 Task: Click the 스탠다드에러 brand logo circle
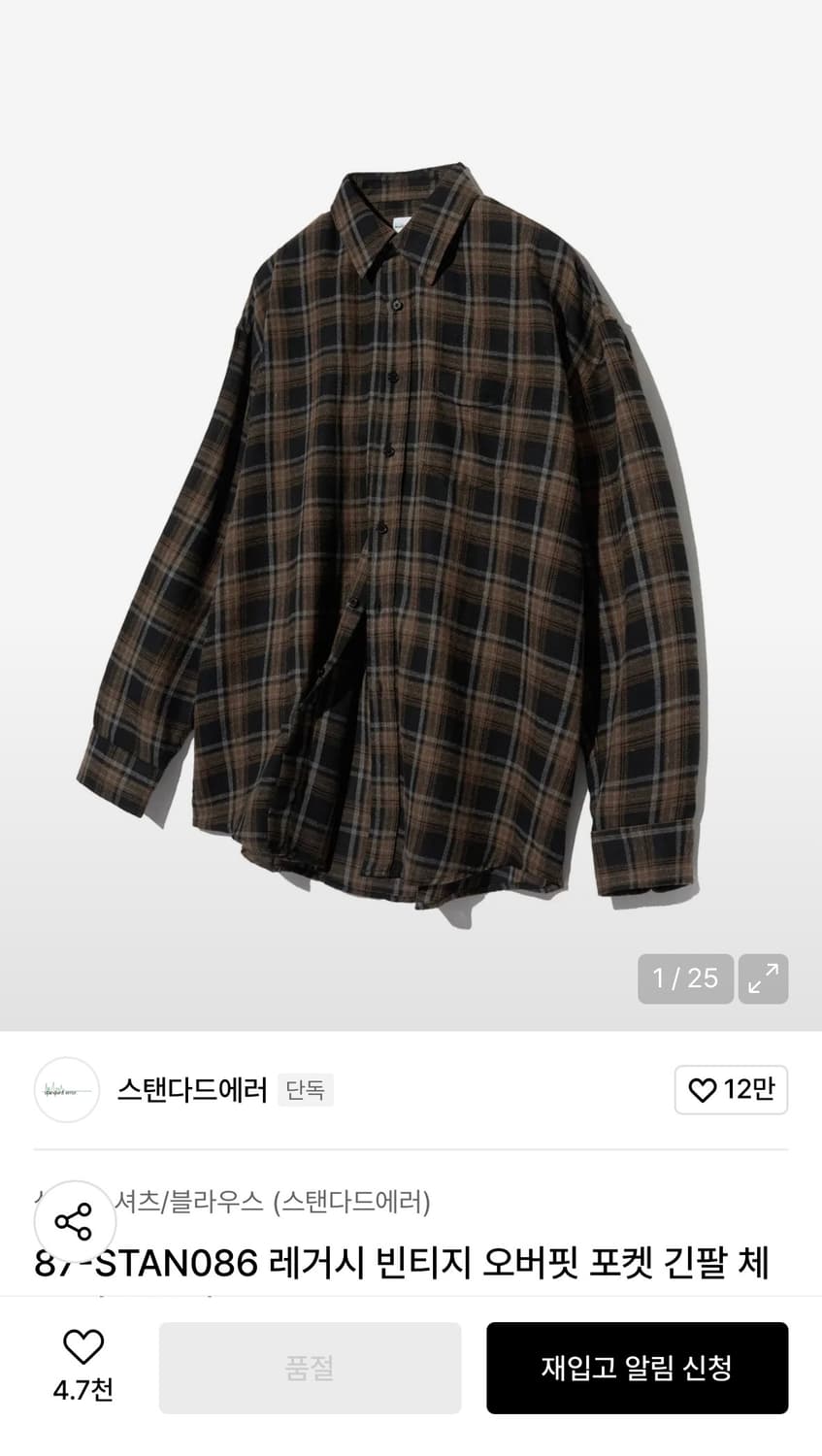click(66, 1090)
